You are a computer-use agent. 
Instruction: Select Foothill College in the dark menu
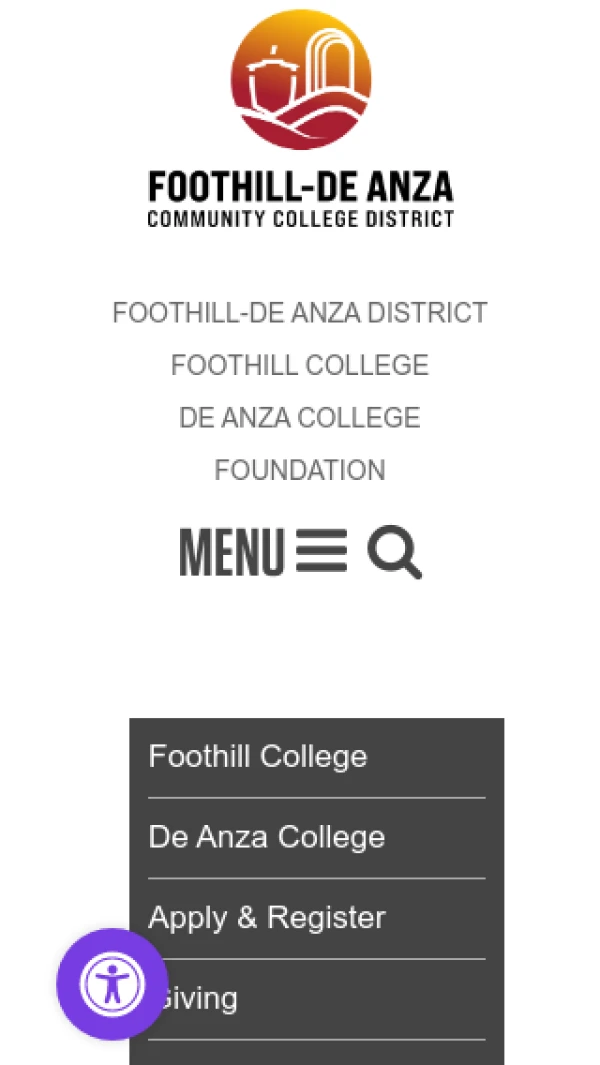pyautogui.click(x=258, y=756)
